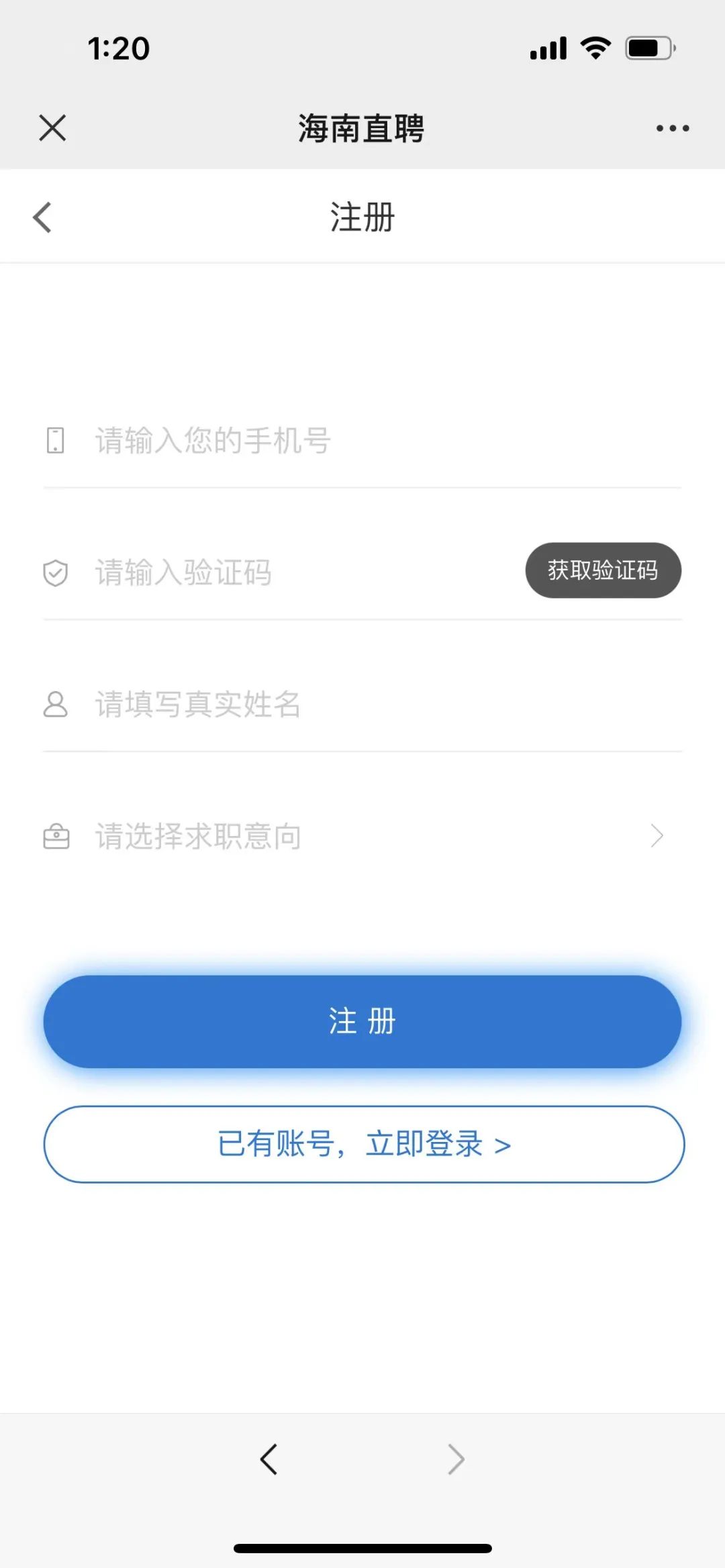Select the real name input field

point(362,704)
